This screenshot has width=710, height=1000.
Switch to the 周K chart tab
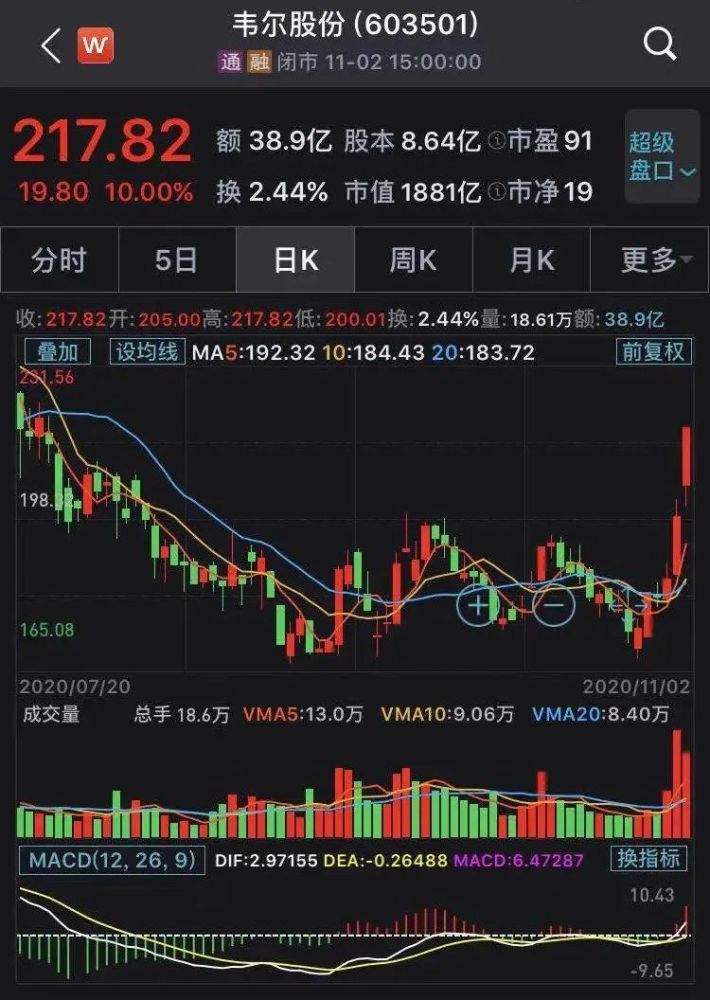pos(413,260)
